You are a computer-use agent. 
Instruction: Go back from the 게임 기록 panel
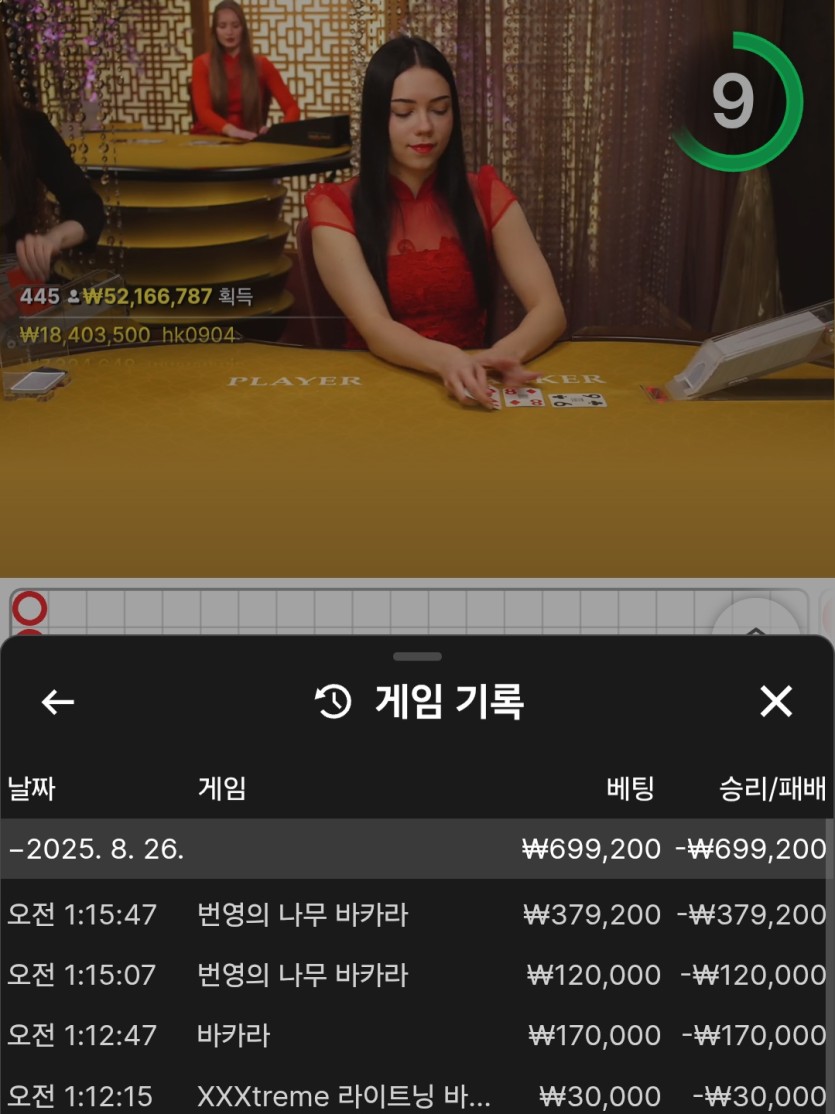coord(58,702)
